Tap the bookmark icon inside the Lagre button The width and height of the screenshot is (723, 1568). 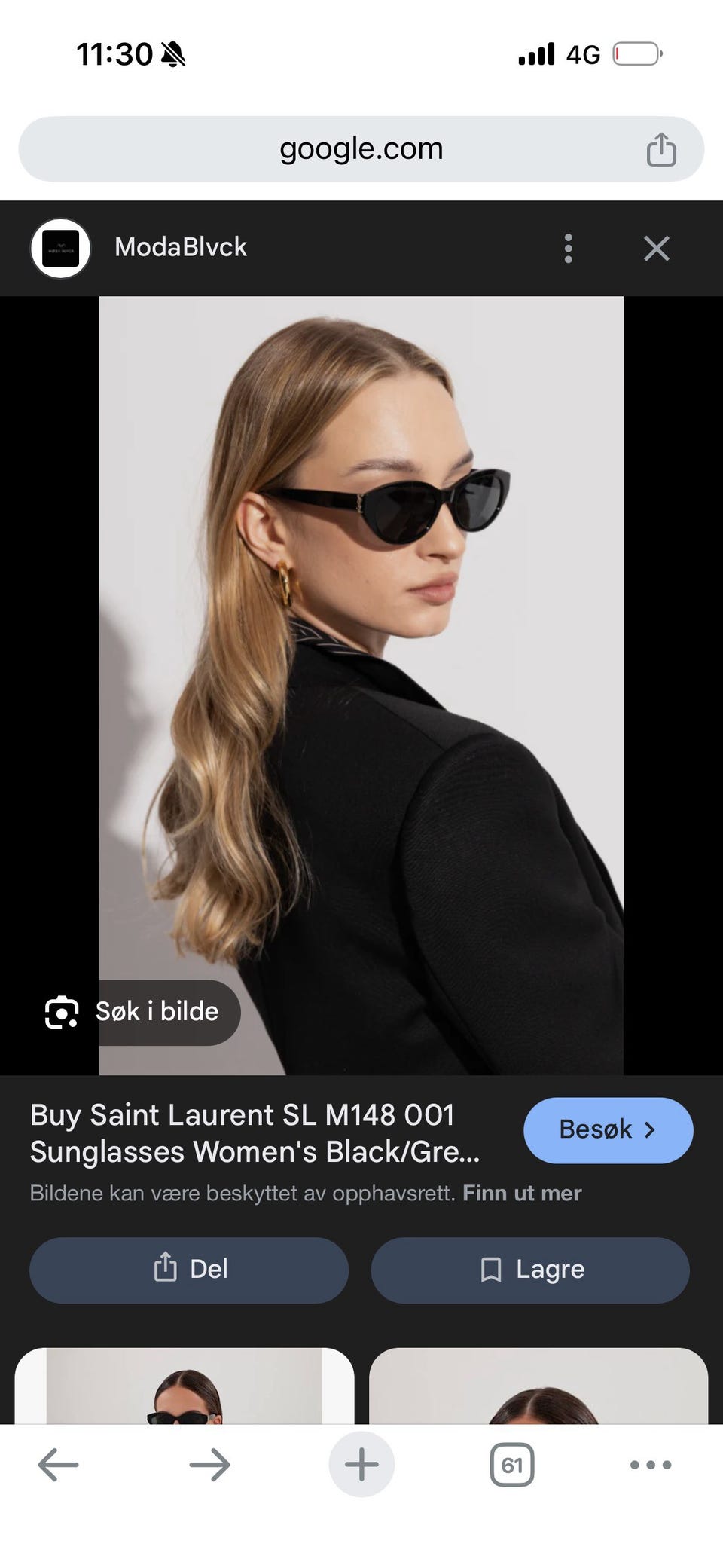490,1270
